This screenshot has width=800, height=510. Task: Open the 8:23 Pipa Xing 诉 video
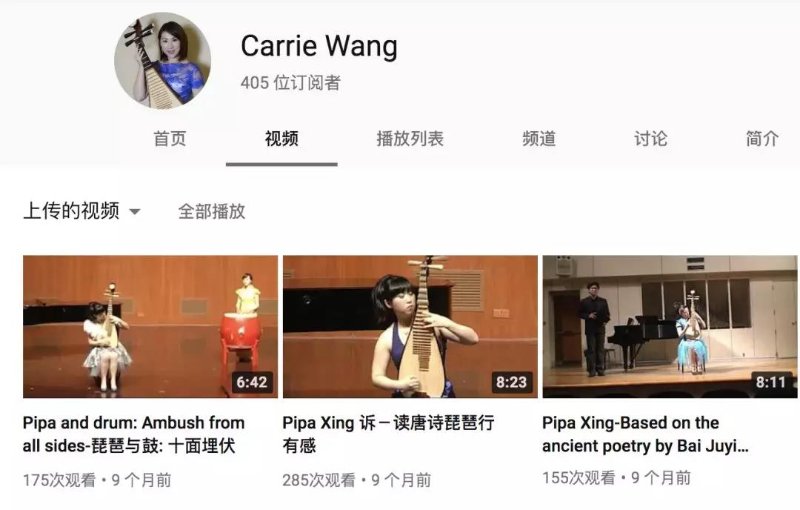click(x=410, y=326)
